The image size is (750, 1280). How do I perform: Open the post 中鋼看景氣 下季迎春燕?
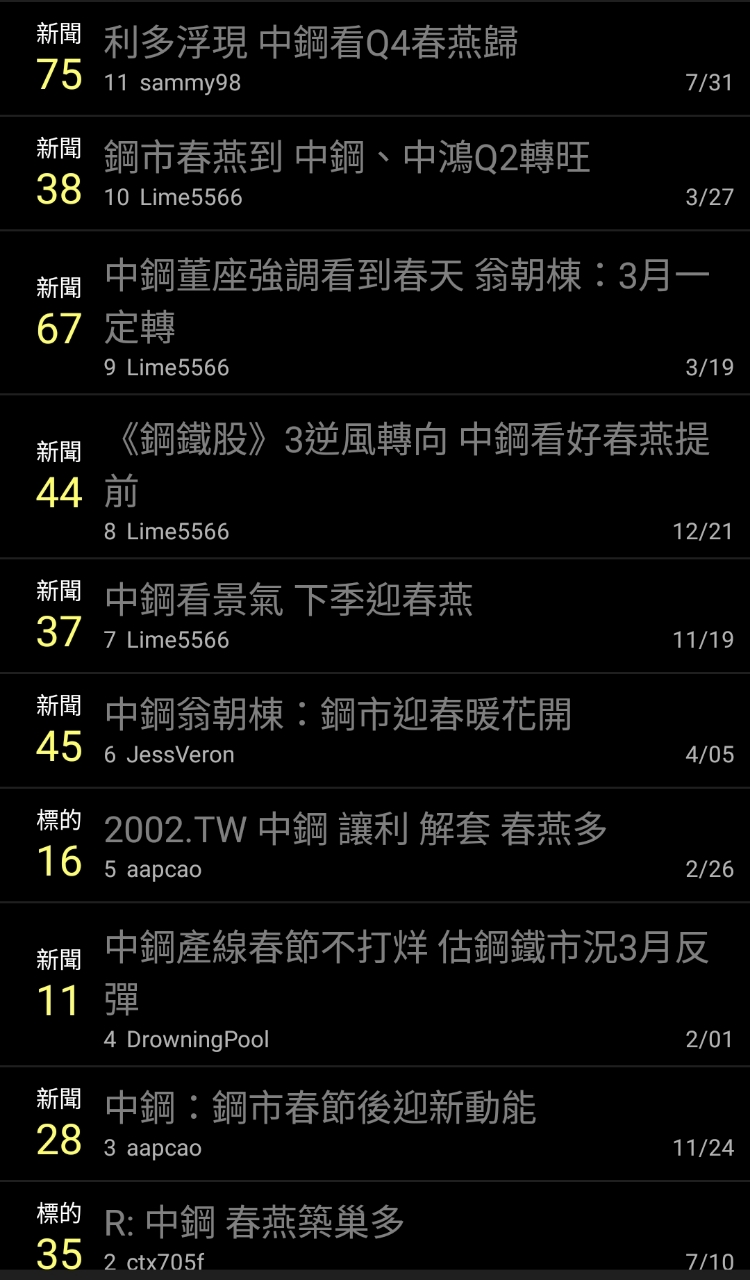tap(375, 615)
